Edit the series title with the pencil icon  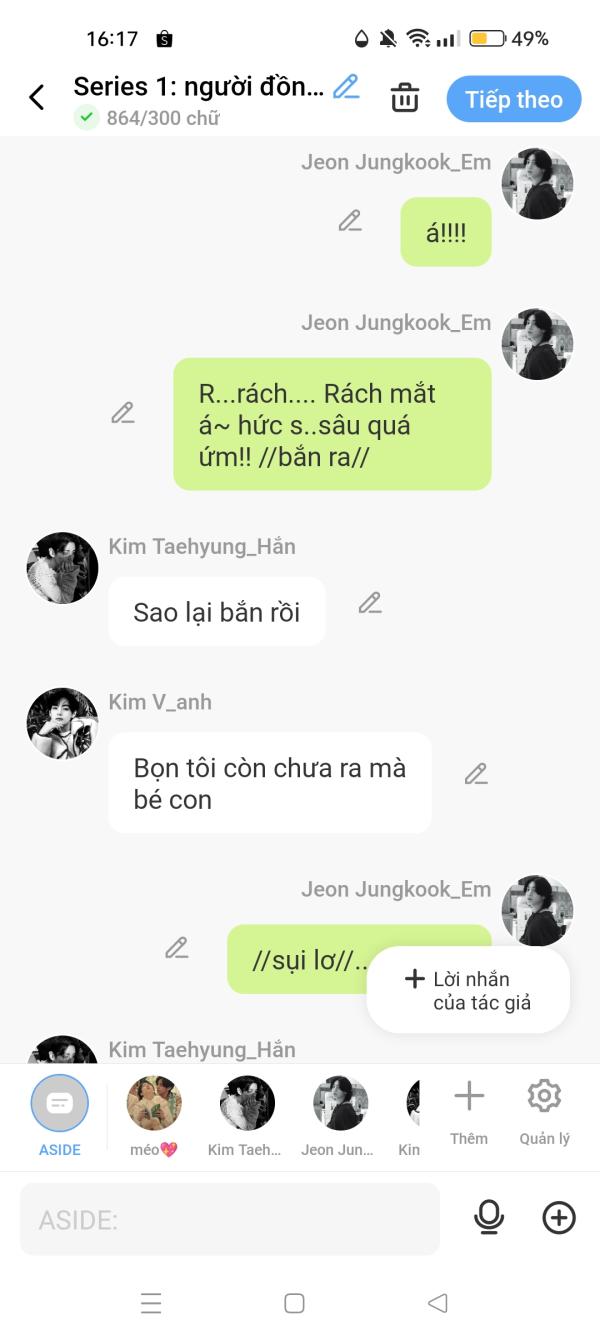click(346, 87)
